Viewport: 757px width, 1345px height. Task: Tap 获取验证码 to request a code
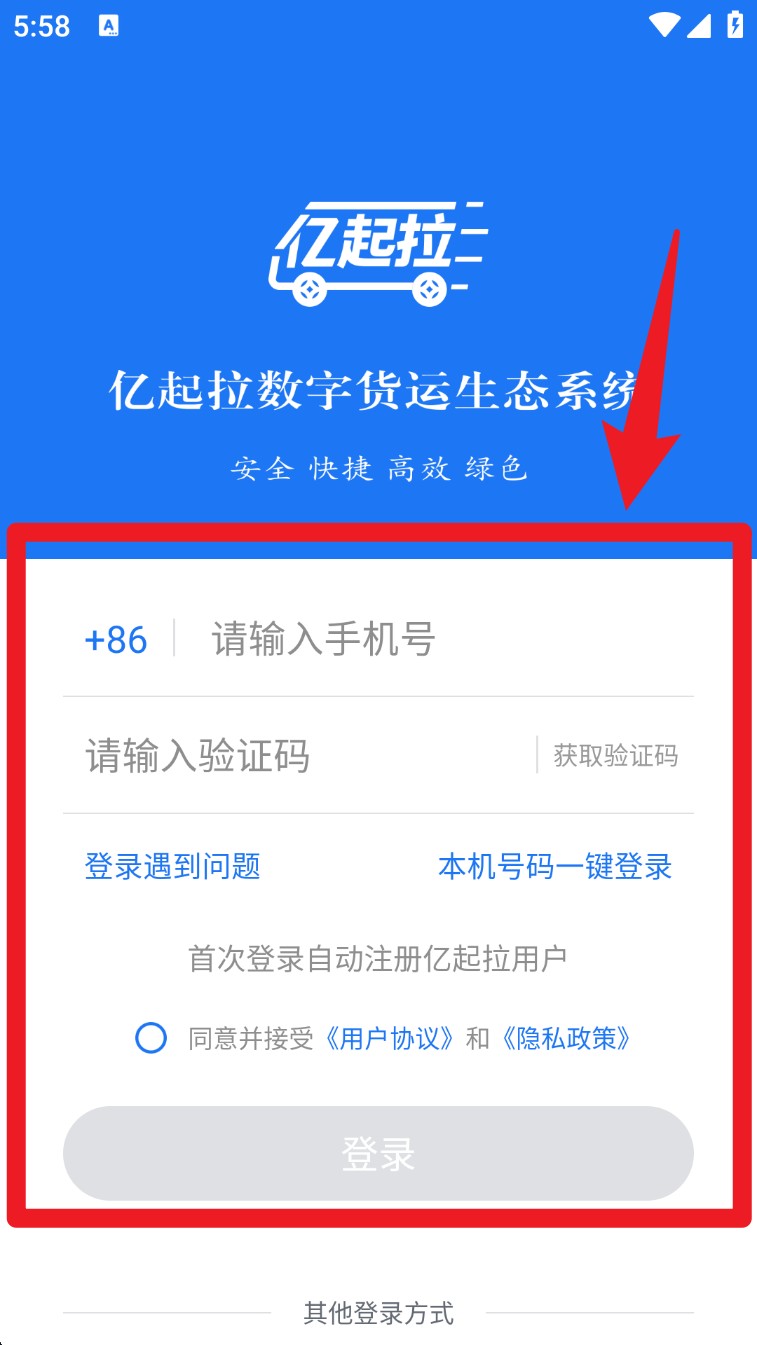tap(615, 756)
